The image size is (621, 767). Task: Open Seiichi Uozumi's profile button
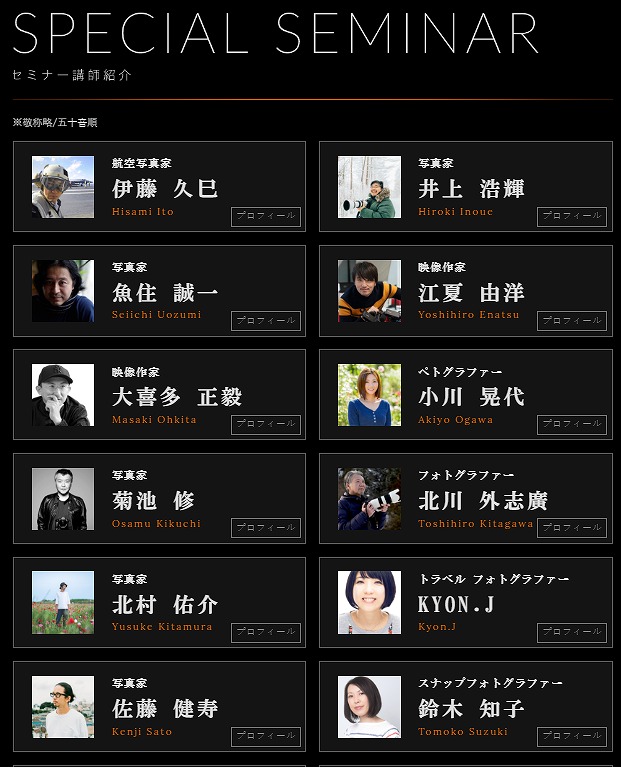[266, 320]
